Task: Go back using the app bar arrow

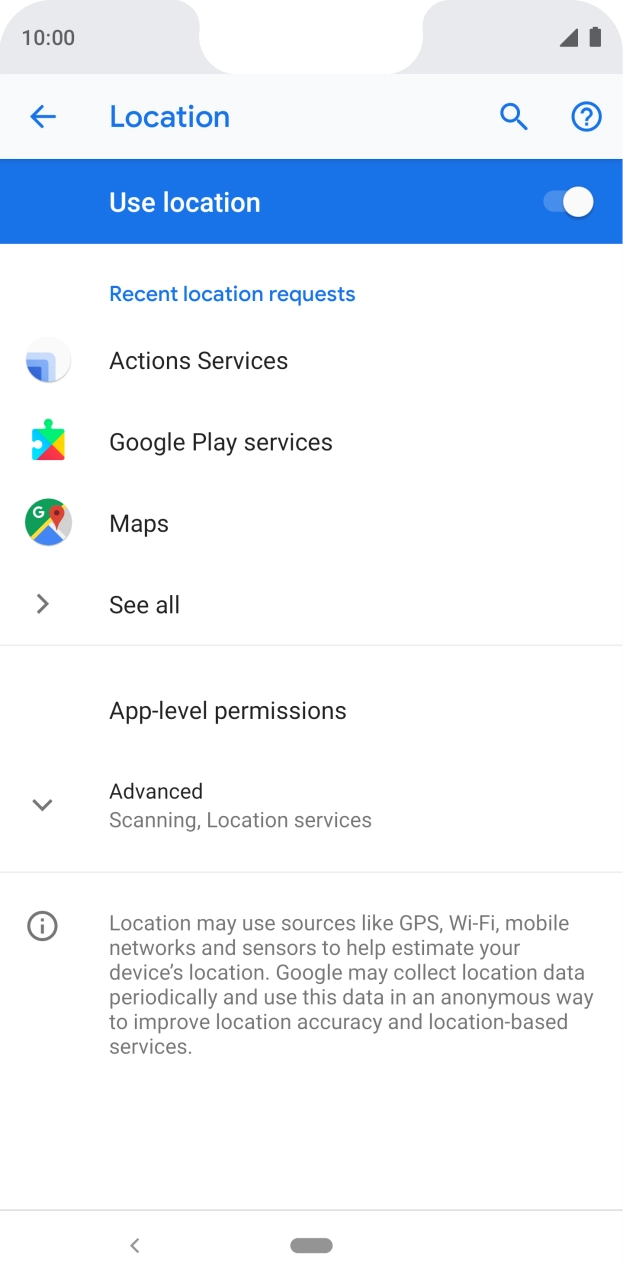Action: 43,117
